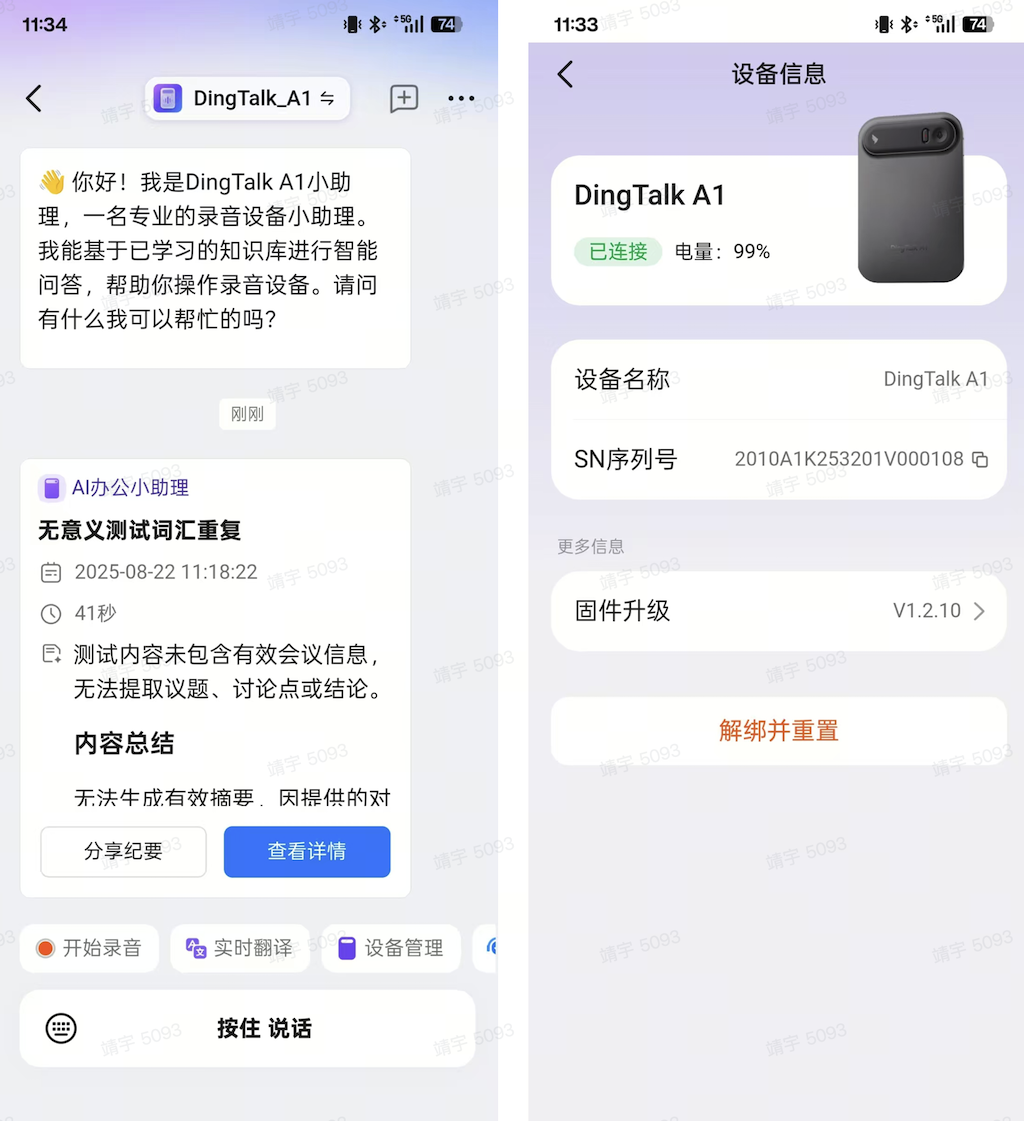This screenshot has height=1121, width=1024.
Task: Open 固件升级 firmware upgrade
Action: 778,611
